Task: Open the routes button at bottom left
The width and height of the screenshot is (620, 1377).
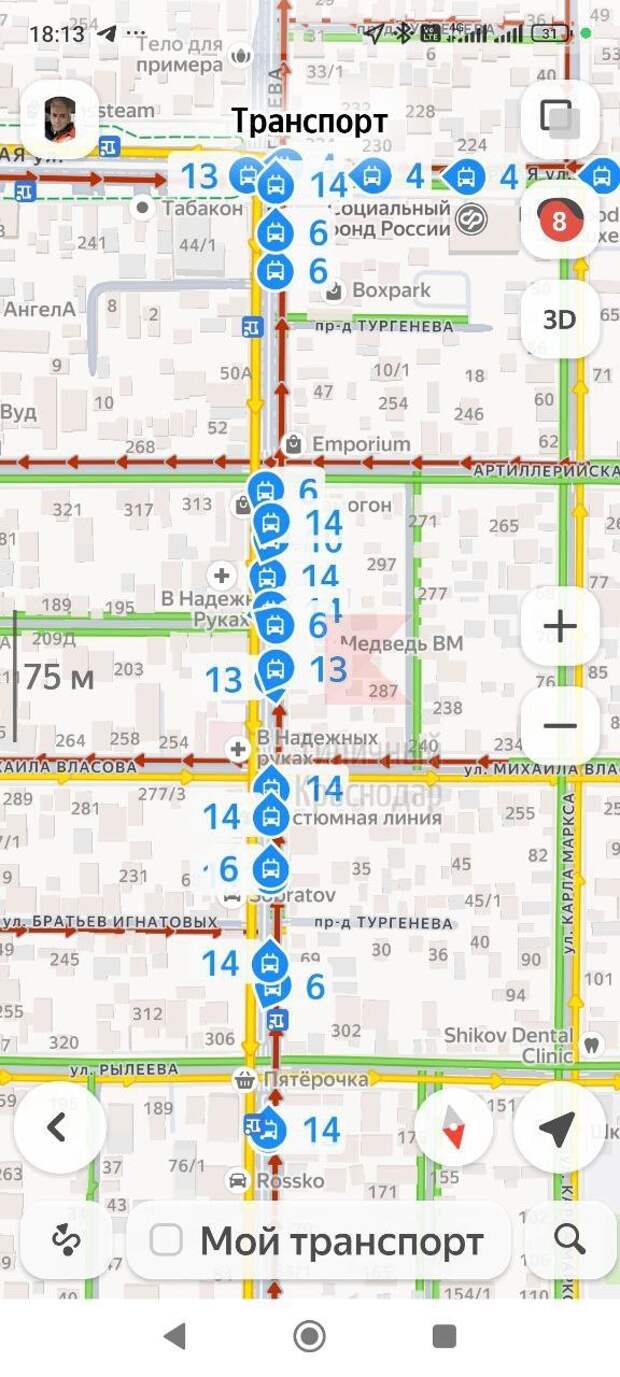Action: click(67, 1240)
